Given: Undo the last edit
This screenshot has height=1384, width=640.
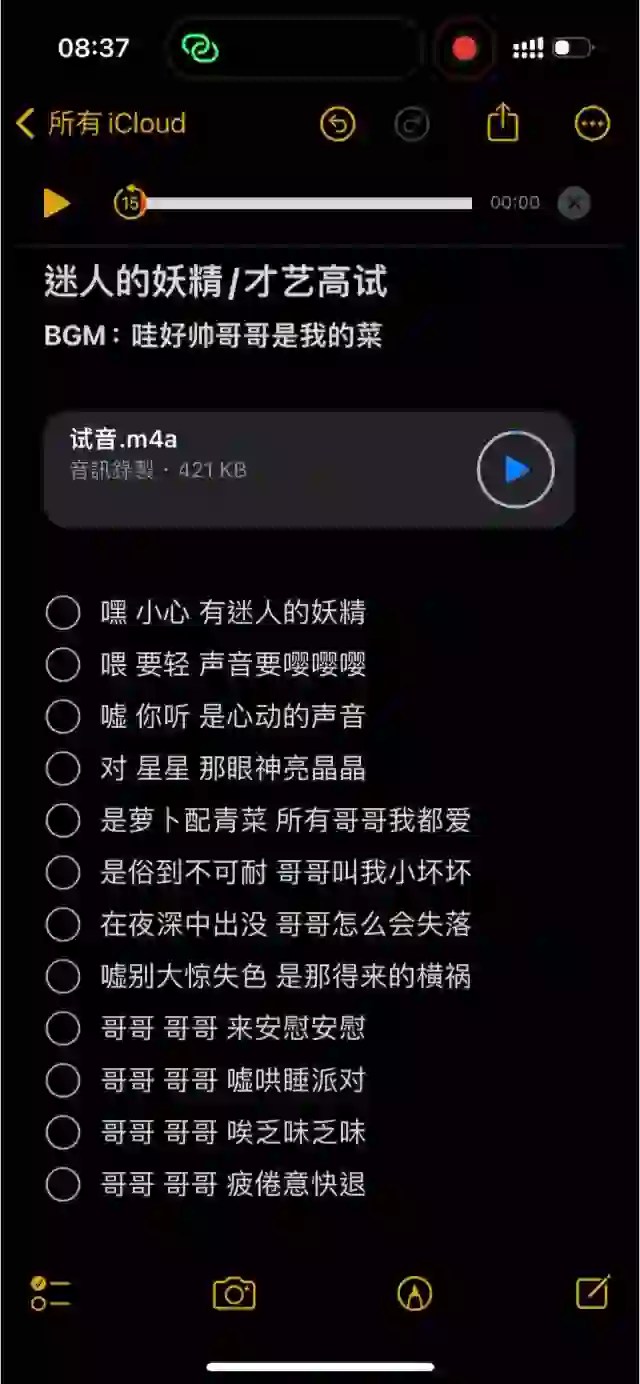Looking at the screenshot, I should 338,124.
